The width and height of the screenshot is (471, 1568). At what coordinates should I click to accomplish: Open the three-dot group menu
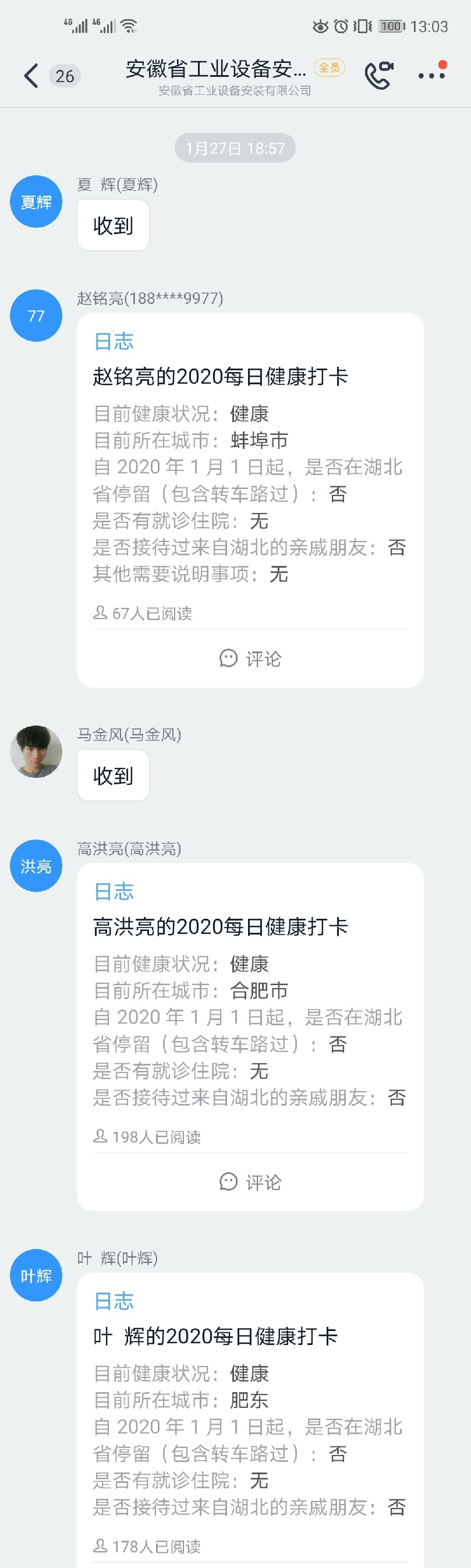[x=431, y=76]
